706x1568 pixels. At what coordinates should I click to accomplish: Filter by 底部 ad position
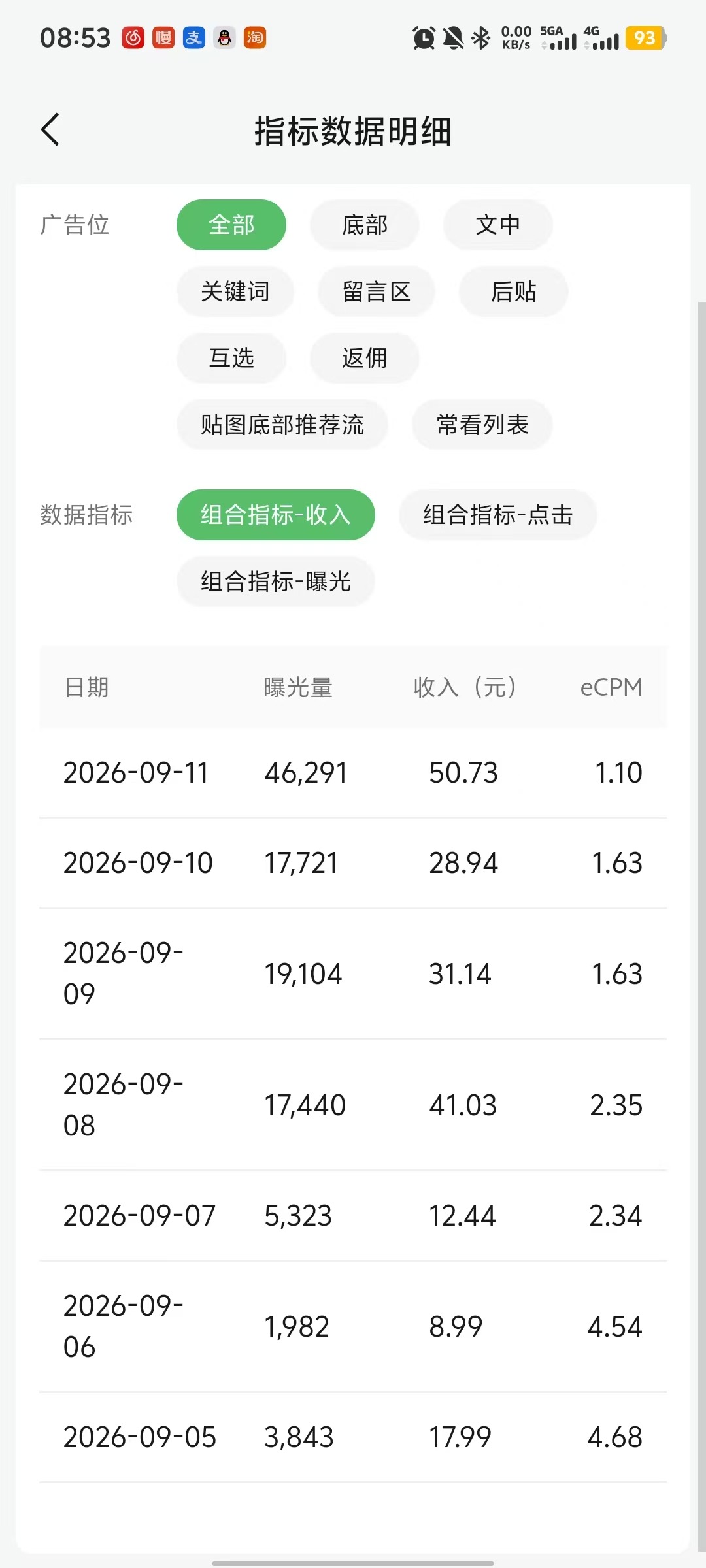point(365,225)
